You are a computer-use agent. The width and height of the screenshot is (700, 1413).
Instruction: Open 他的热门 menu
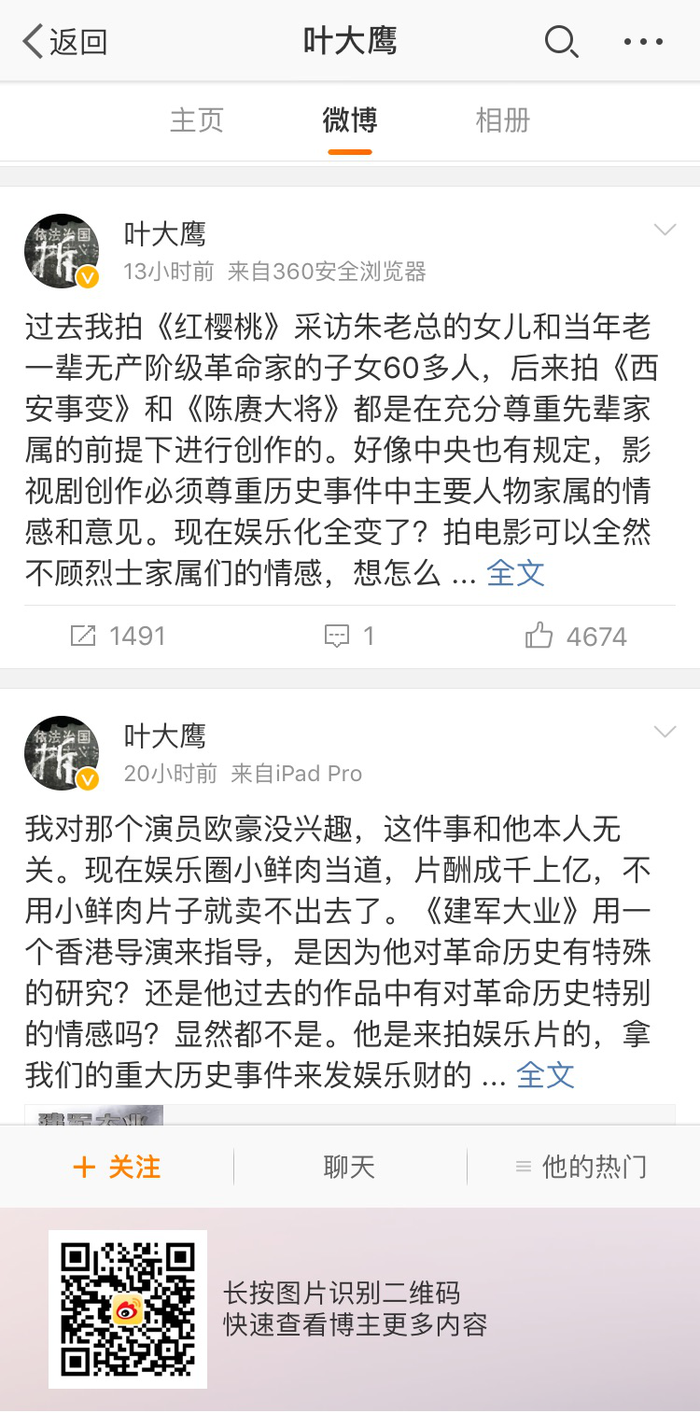[581, 1167]
